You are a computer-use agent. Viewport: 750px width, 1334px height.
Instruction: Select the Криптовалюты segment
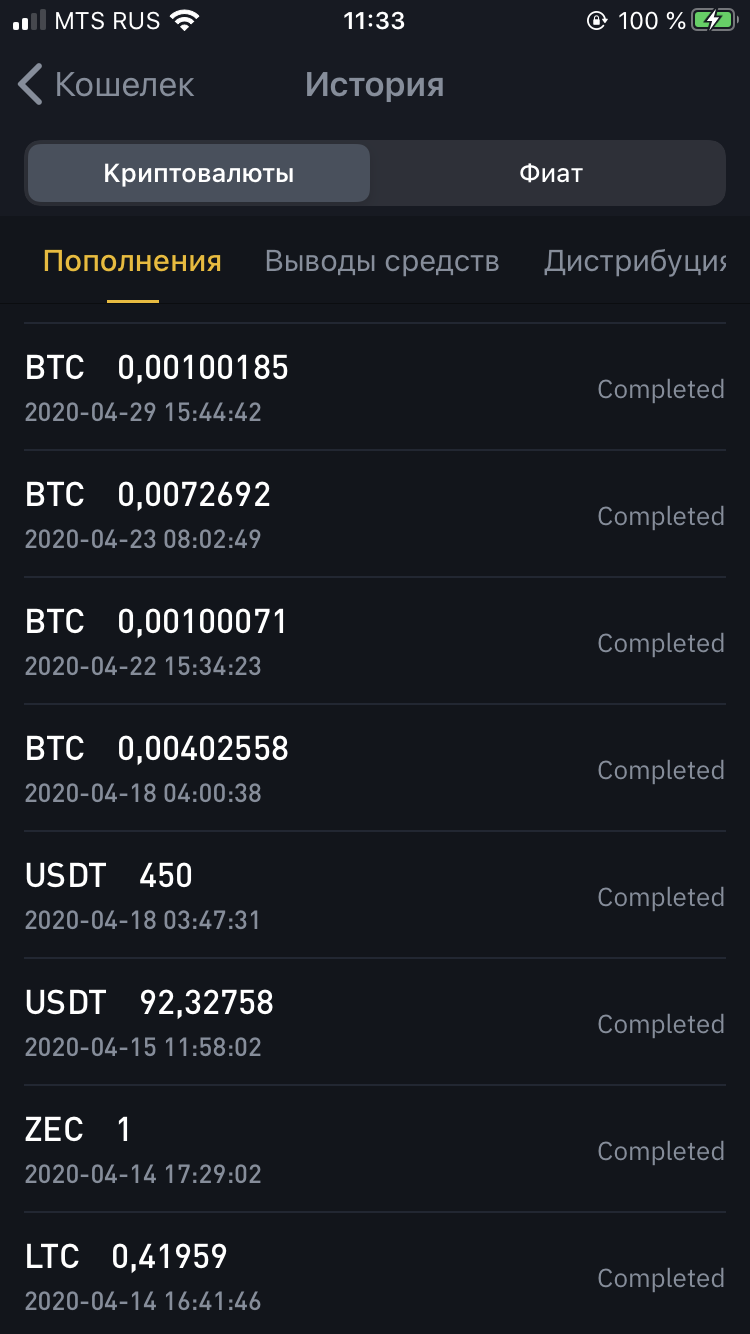pos(198,174)
